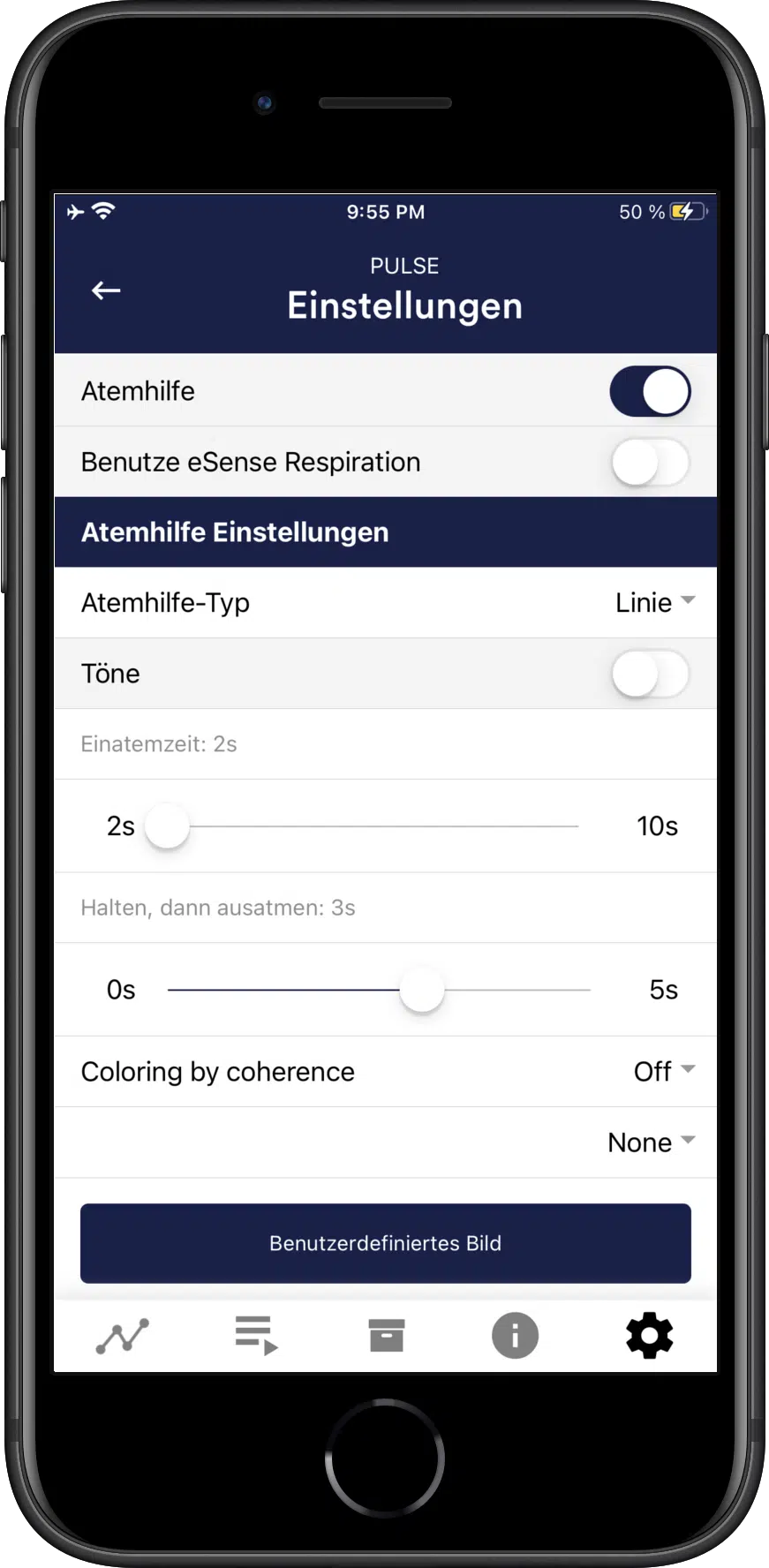Tap the Wi-Fi icon in the status bar
Image resolution: width=769 pixels, height=1568 pixels.
click(x=103, y=211)
